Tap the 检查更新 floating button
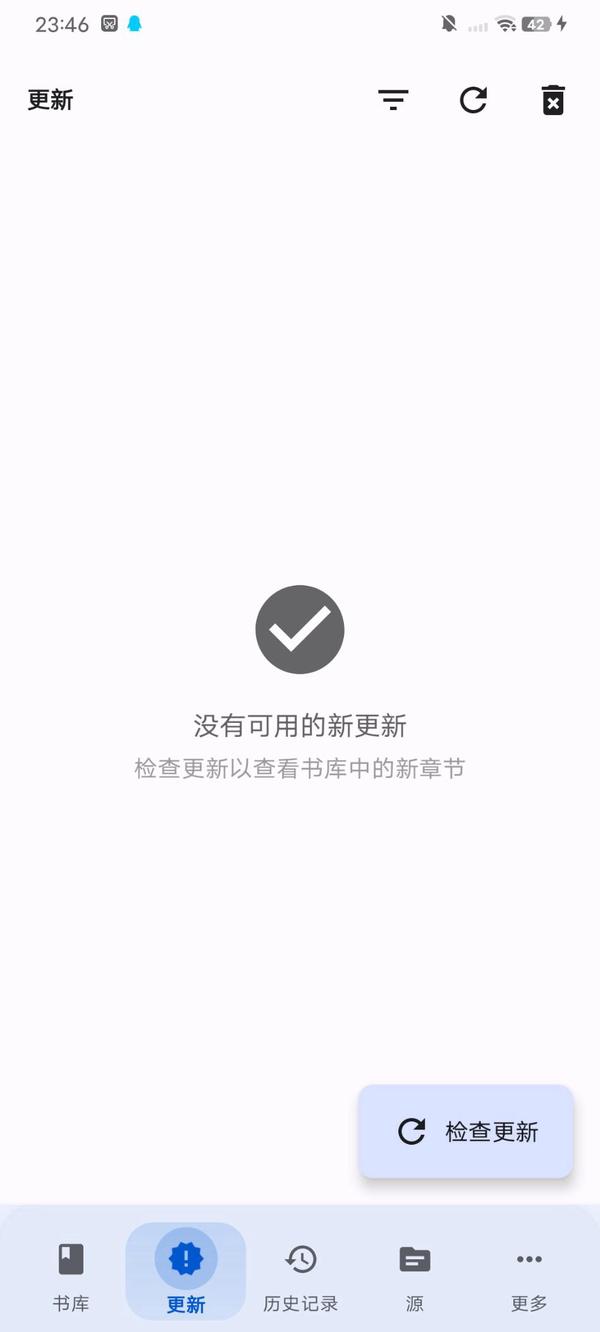Viewport: 600px width, 1332px height. (x=466, y=1131)
